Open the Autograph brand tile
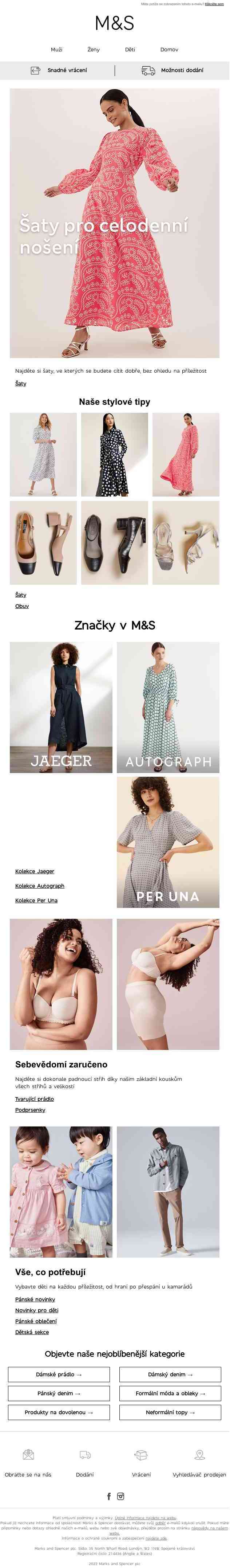The width and height of the screenshot is (230, 1568). (x=168, y=707)
